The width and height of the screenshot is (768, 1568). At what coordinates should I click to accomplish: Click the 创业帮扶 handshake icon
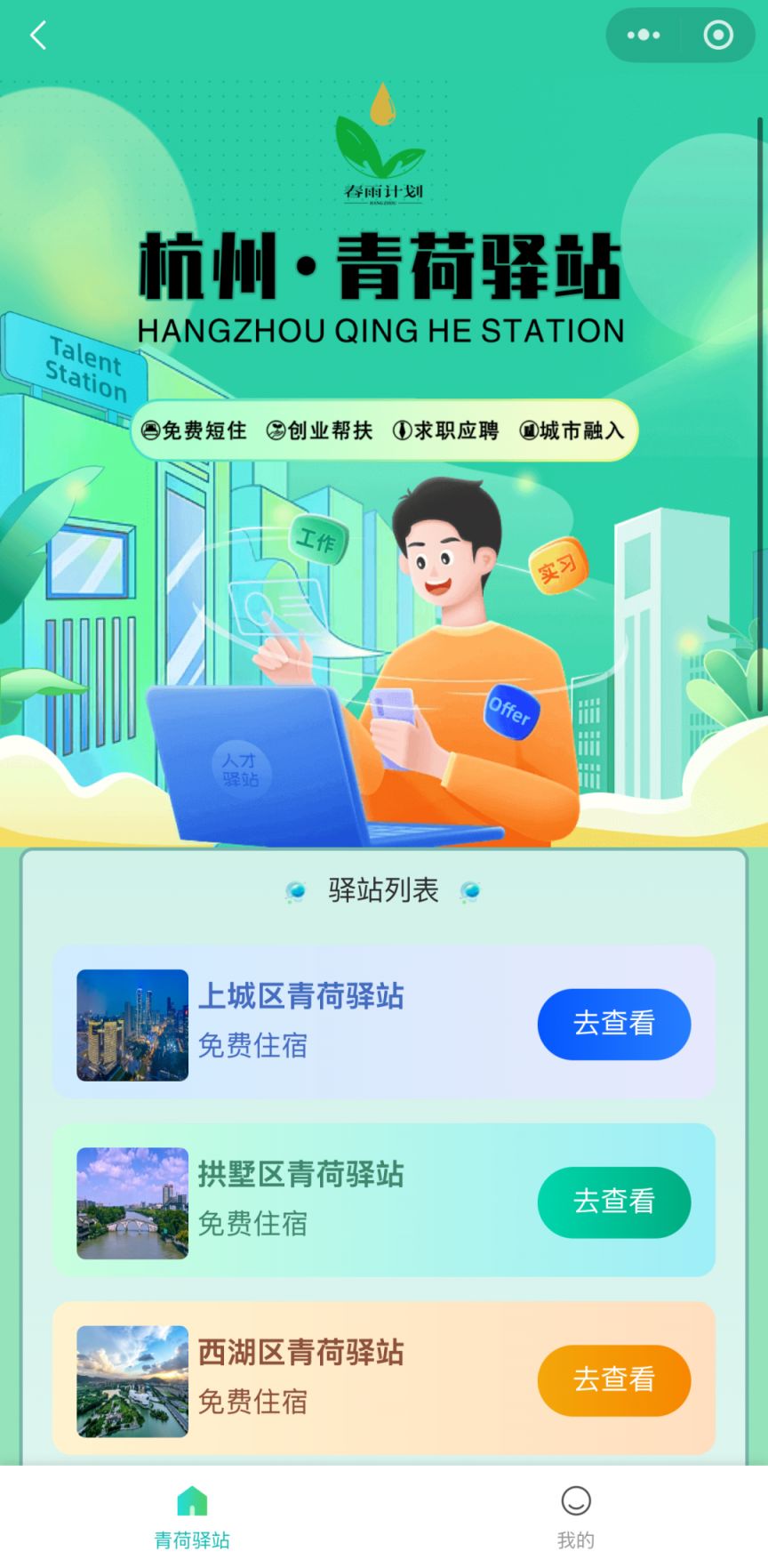[276, 430]
